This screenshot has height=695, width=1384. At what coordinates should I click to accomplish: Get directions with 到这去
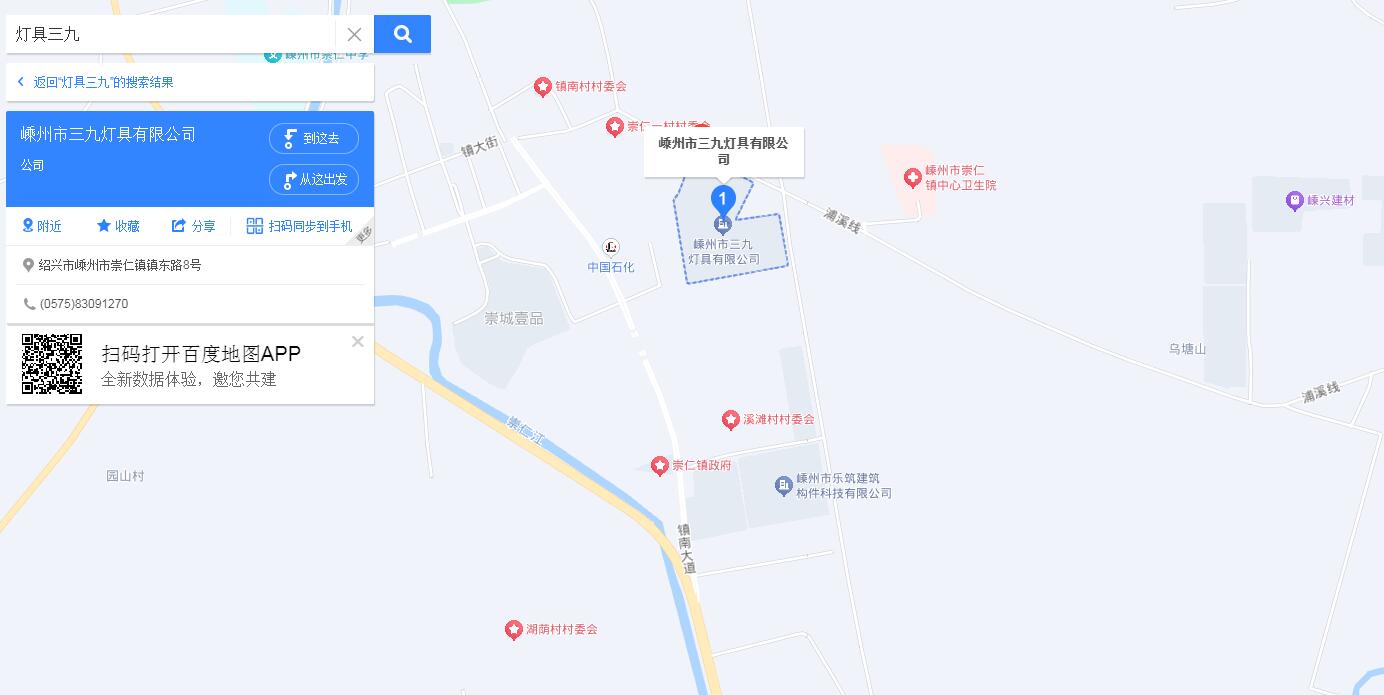pos(314,138)
